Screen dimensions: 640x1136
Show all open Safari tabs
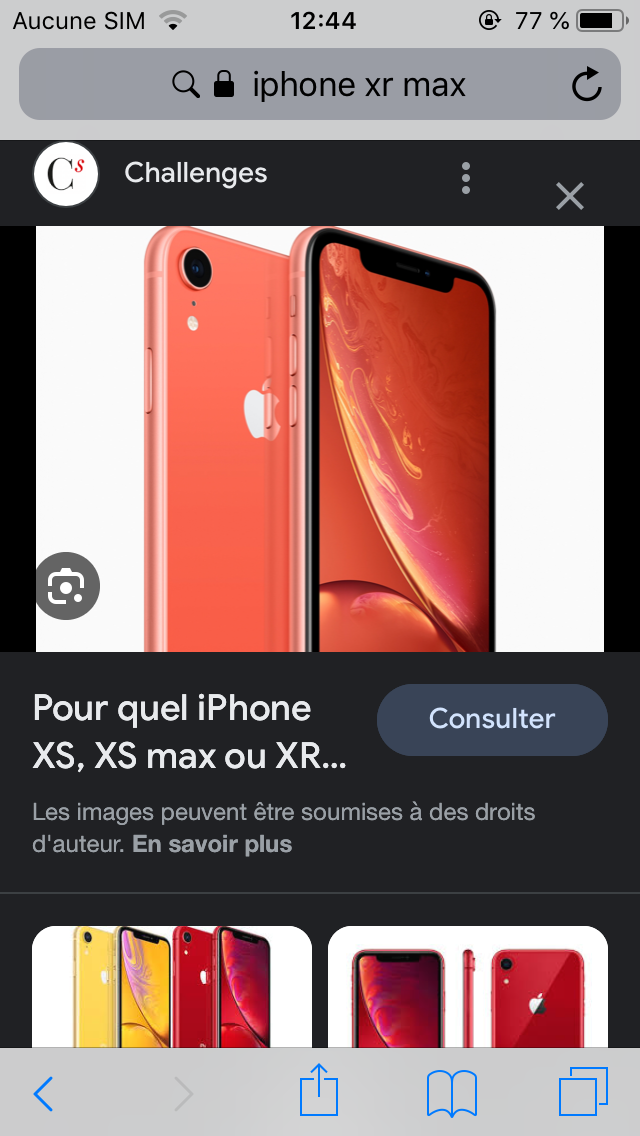583,1092
